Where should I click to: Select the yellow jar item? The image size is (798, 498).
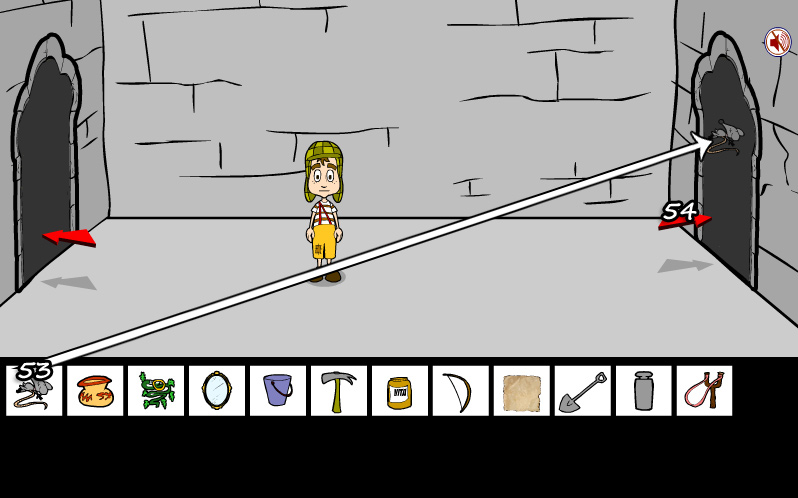point(400,391)
